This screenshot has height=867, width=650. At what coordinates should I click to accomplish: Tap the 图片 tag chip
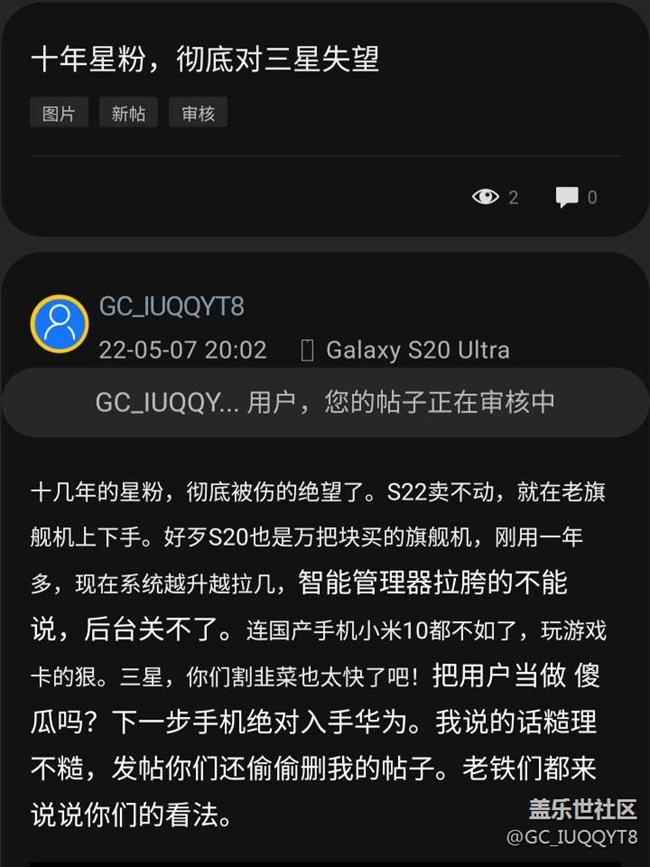point(59,113)
